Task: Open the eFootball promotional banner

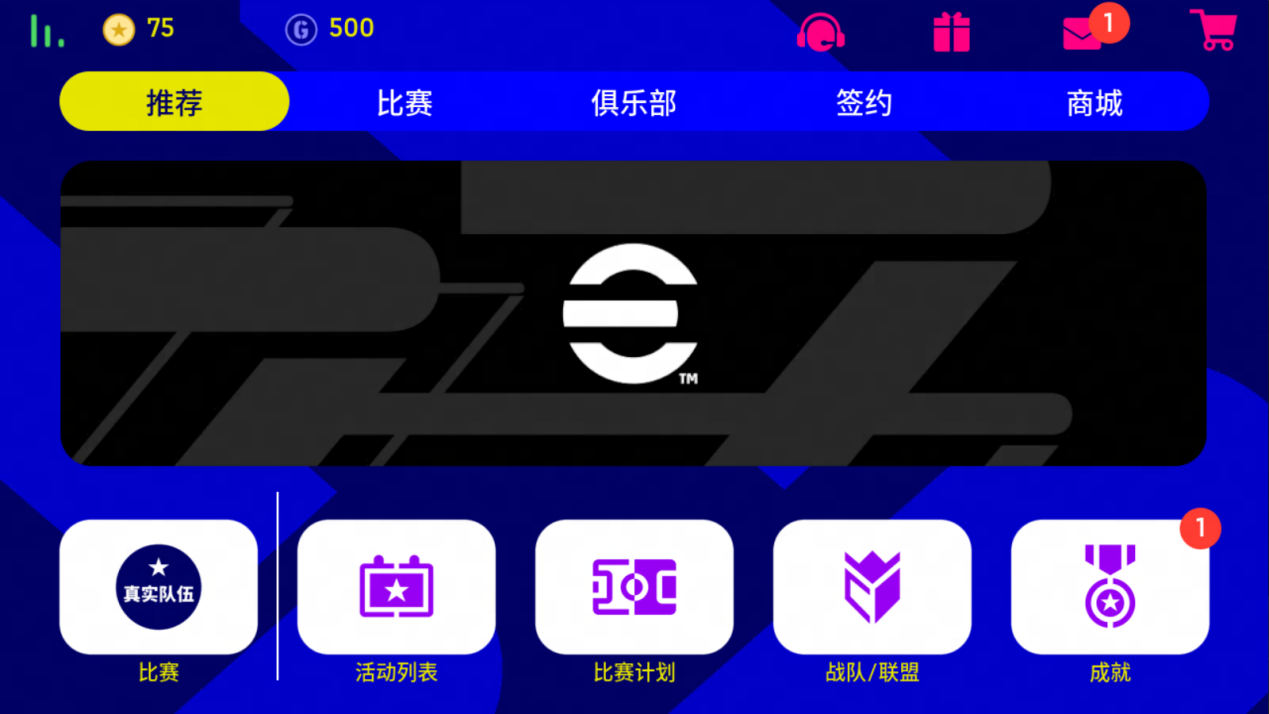Action: tap(633, 313)
